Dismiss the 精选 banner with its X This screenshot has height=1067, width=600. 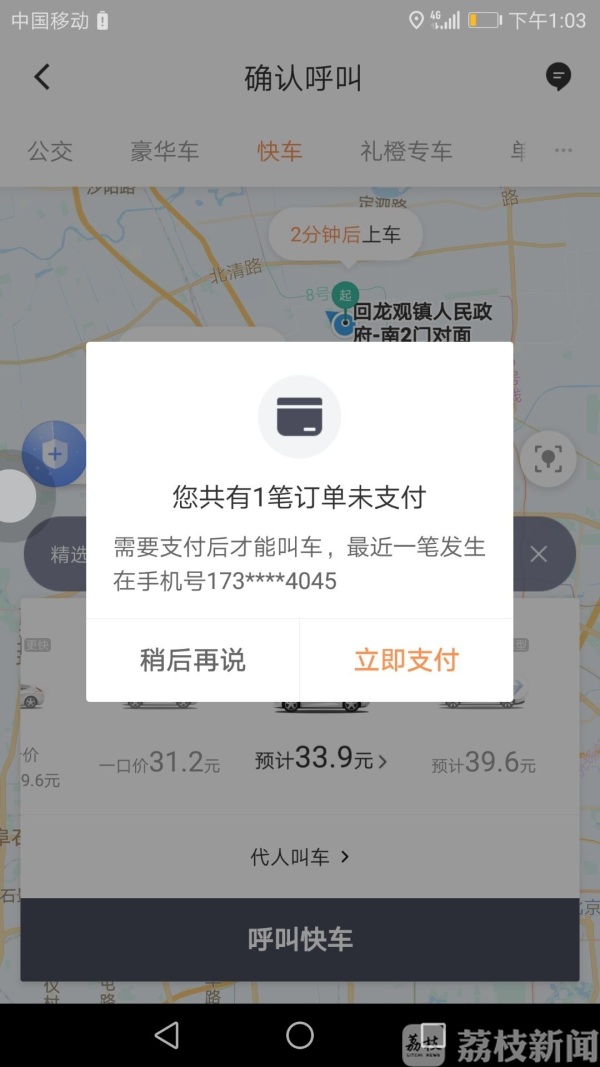coord(539,554)
